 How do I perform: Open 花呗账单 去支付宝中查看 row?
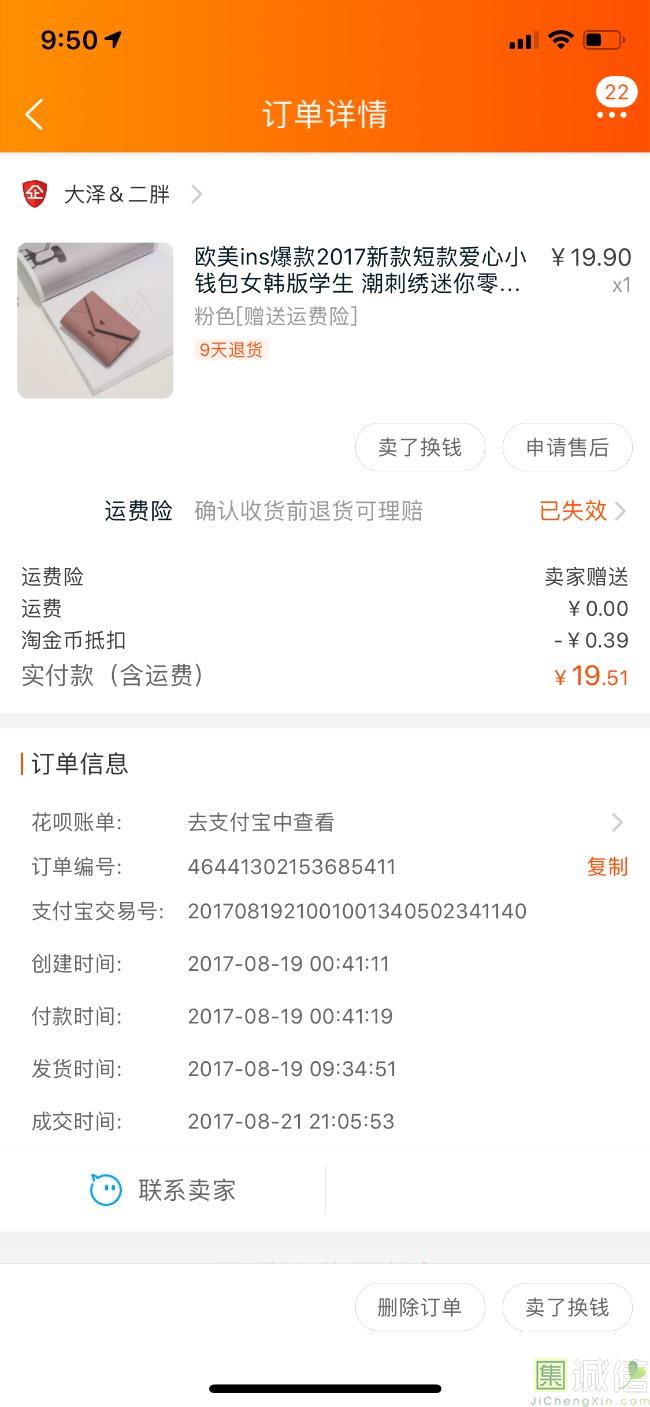400,822
